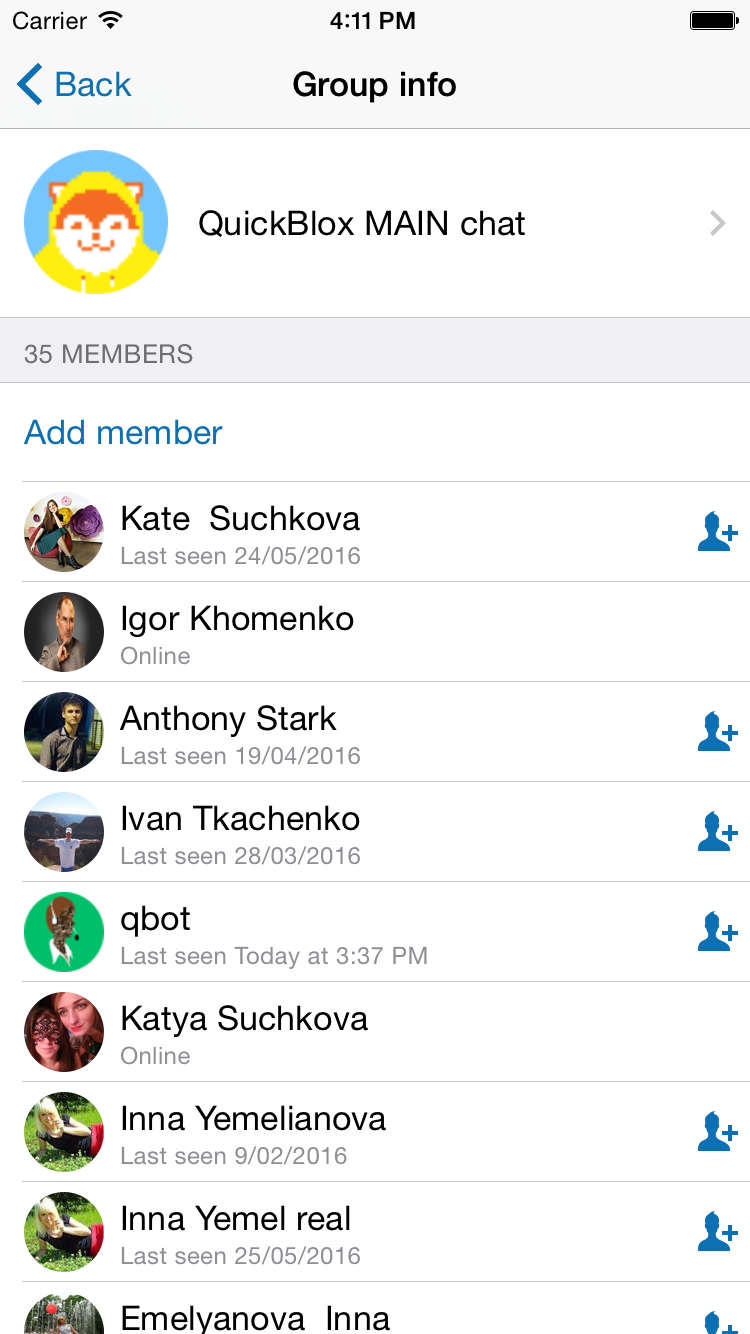This screenshot has height=1334, width=750.
Task: Add Inna Yemel real as a contact
Action: (717, 1232)
